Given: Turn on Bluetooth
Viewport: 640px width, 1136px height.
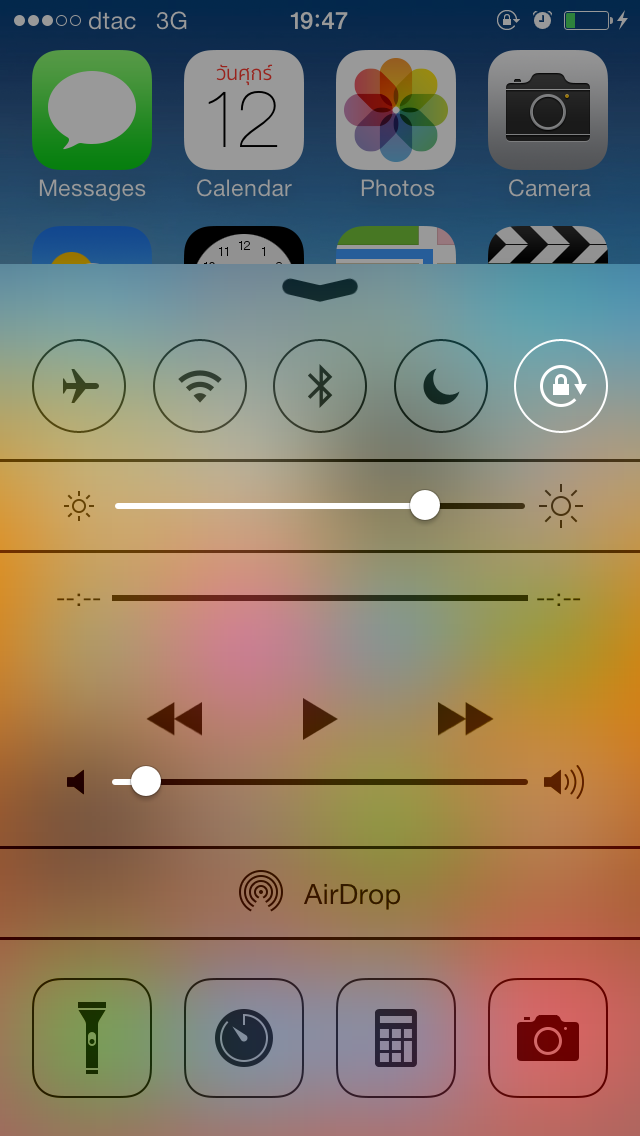Looking at the screenshot, I should [320, 386].
